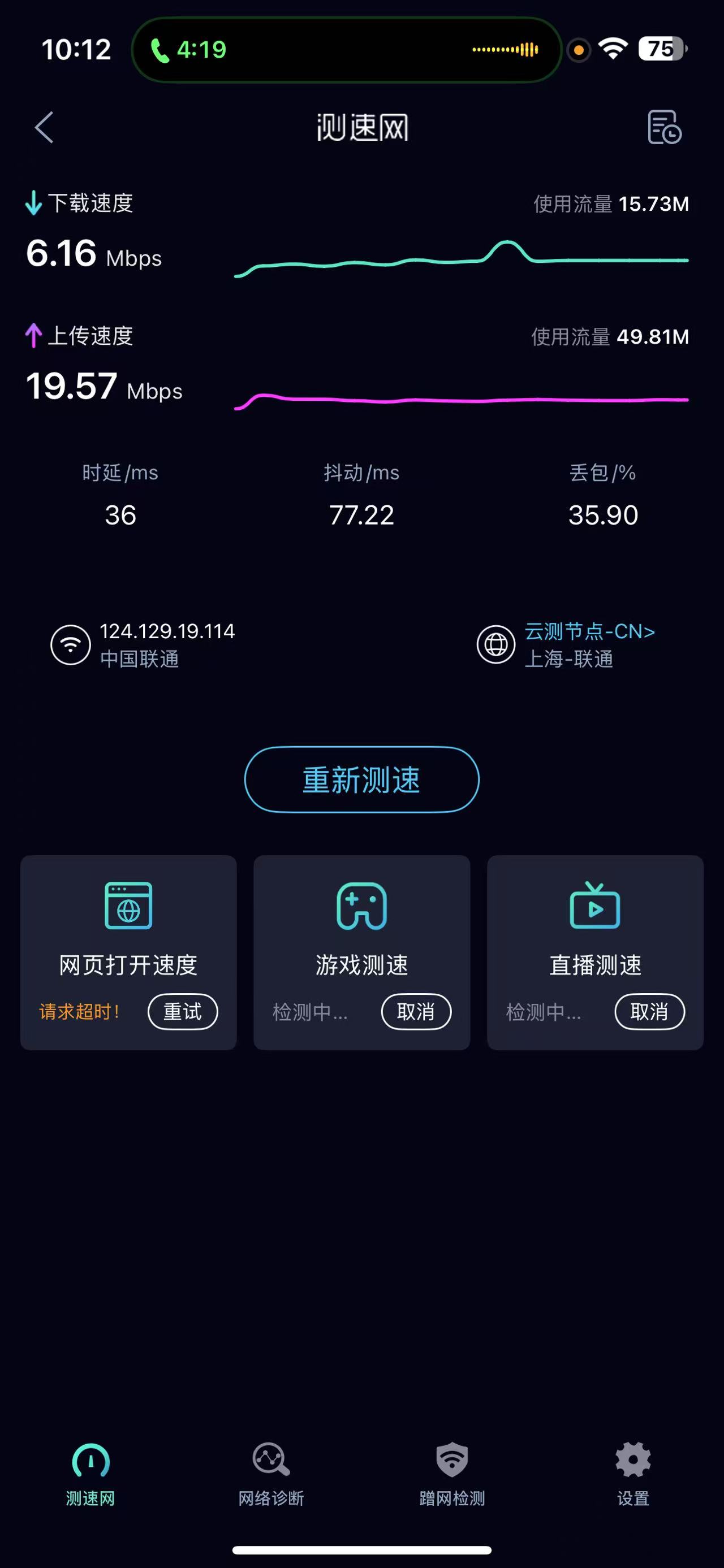Select the 测速网 tab
The height and width of the screenshot is (1568, 724).
click(x=90, y=1472)
